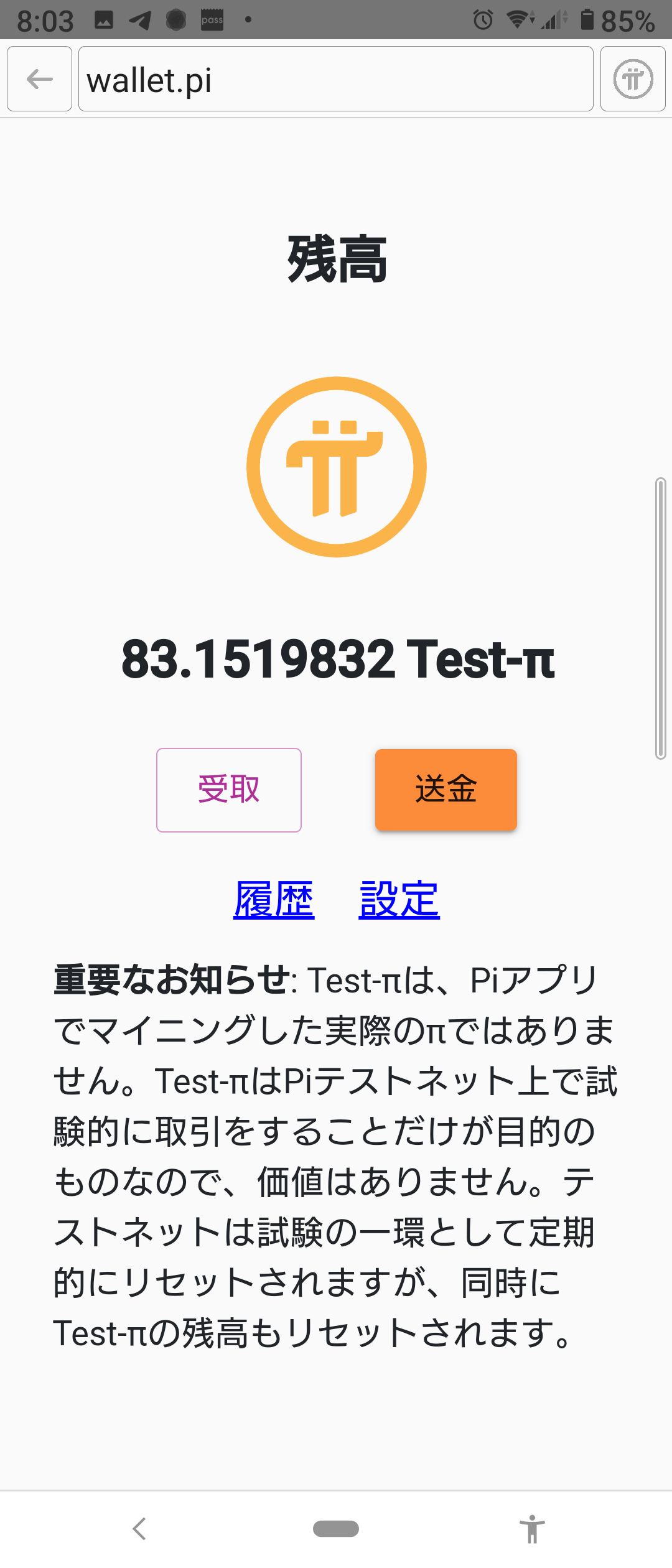Tap the battery indicator showing 85%
The image size is (672, 1568).
[587, 19]
